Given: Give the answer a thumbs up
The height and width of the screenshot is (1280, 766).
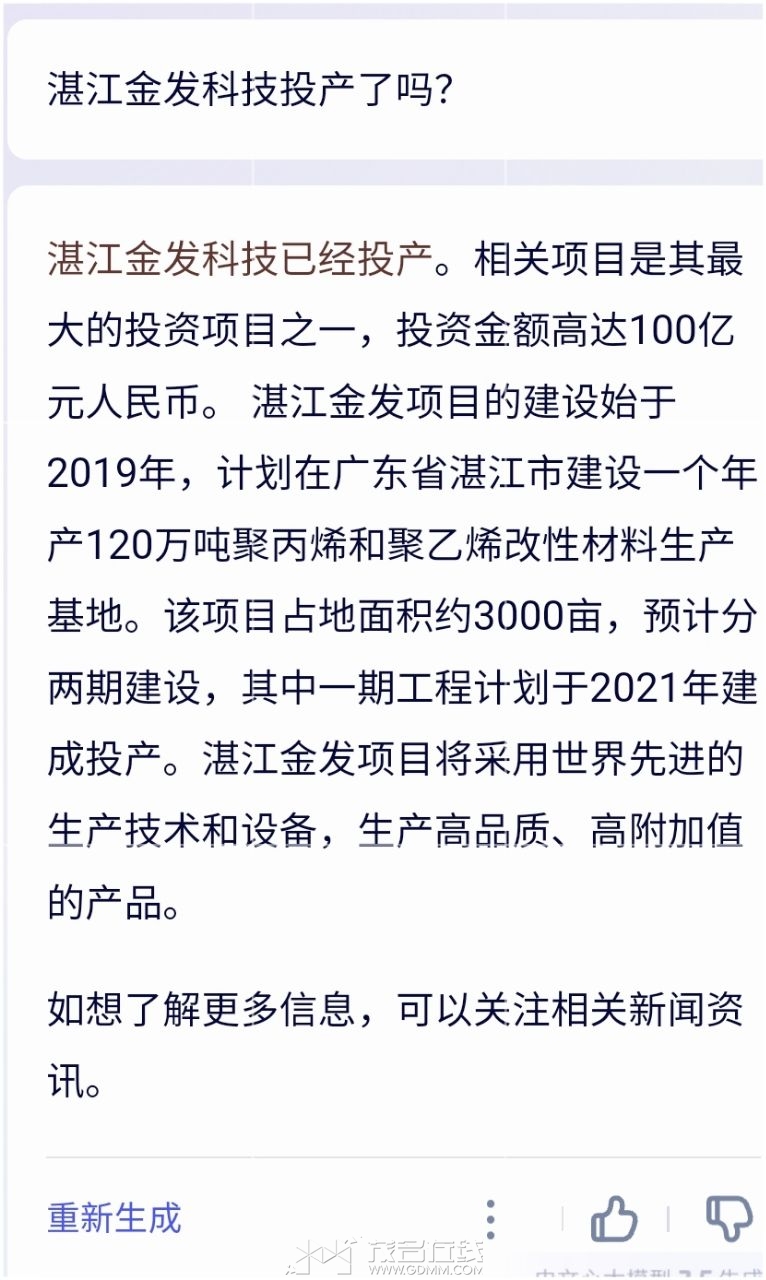Looking at the screenshot, I should click(x=614, y=1219).
